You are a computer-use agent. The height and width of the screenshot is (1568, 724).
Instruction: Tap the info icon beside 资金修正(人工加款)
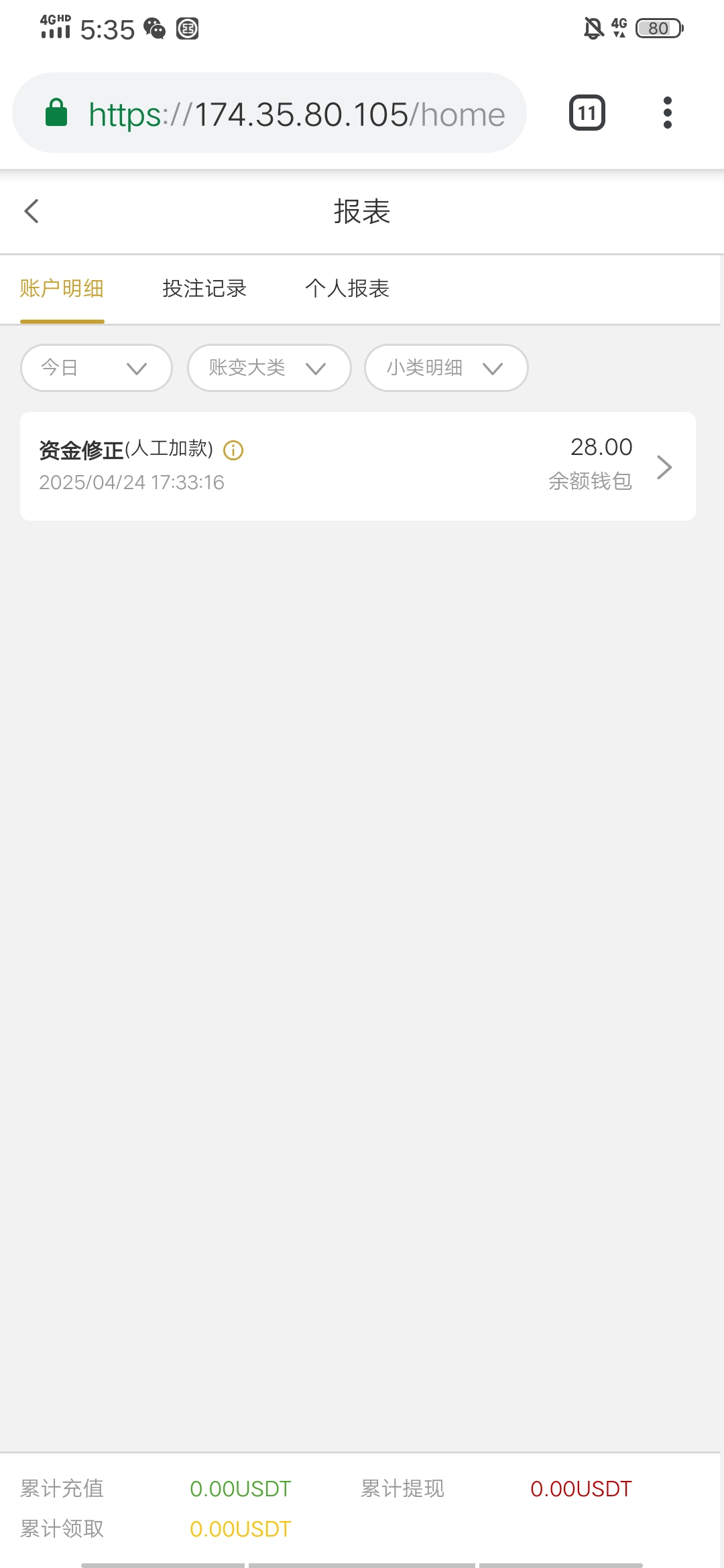pyautogui.click(x=233, y=450)
